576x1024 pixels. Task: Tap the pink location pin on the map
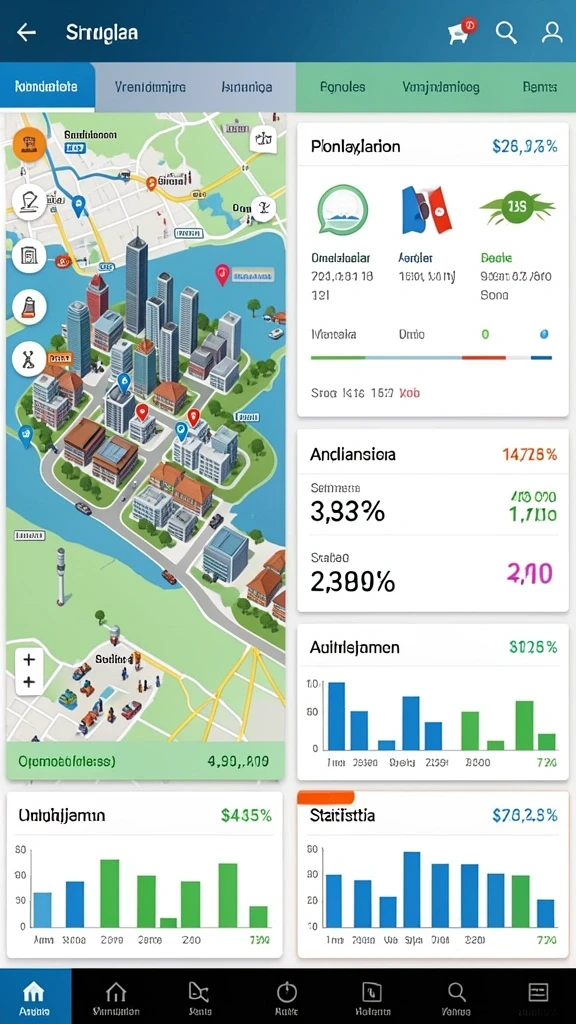[222, 274]
